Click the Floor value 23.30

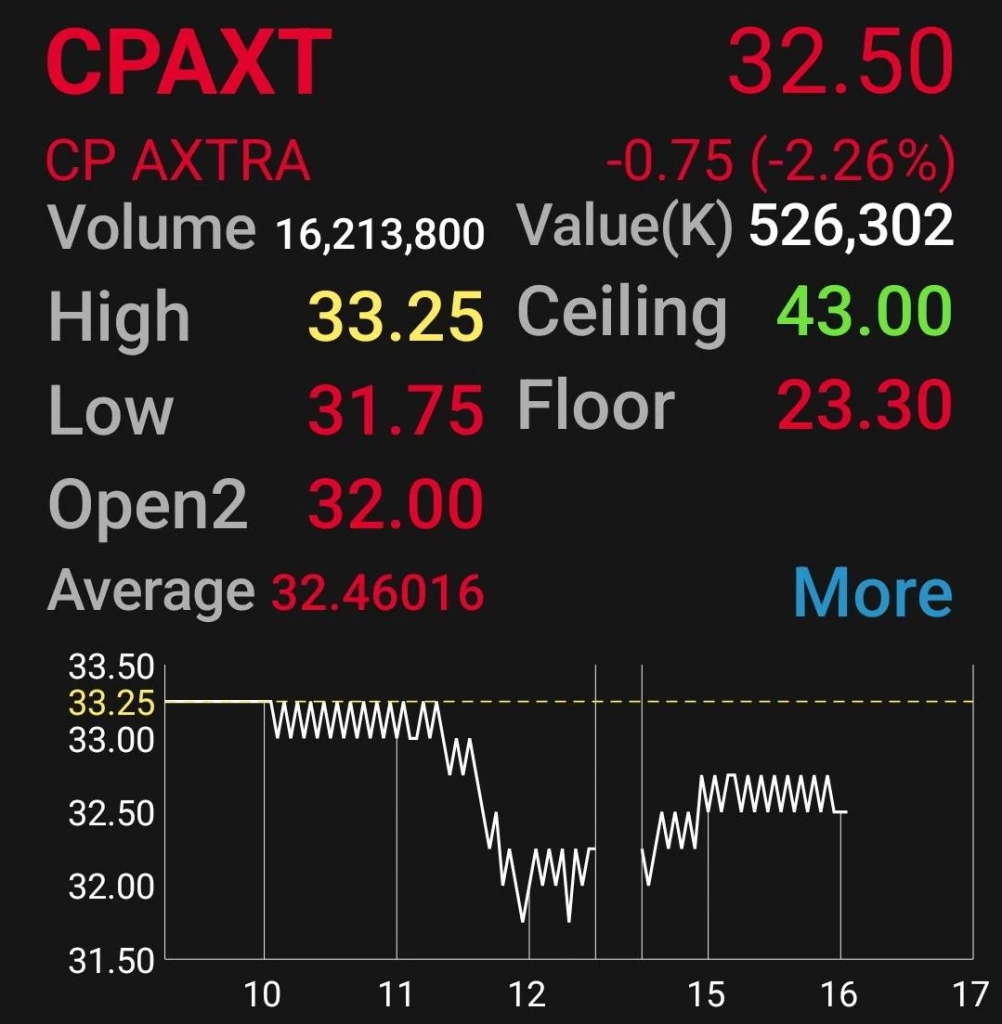[x=865, y=405]
